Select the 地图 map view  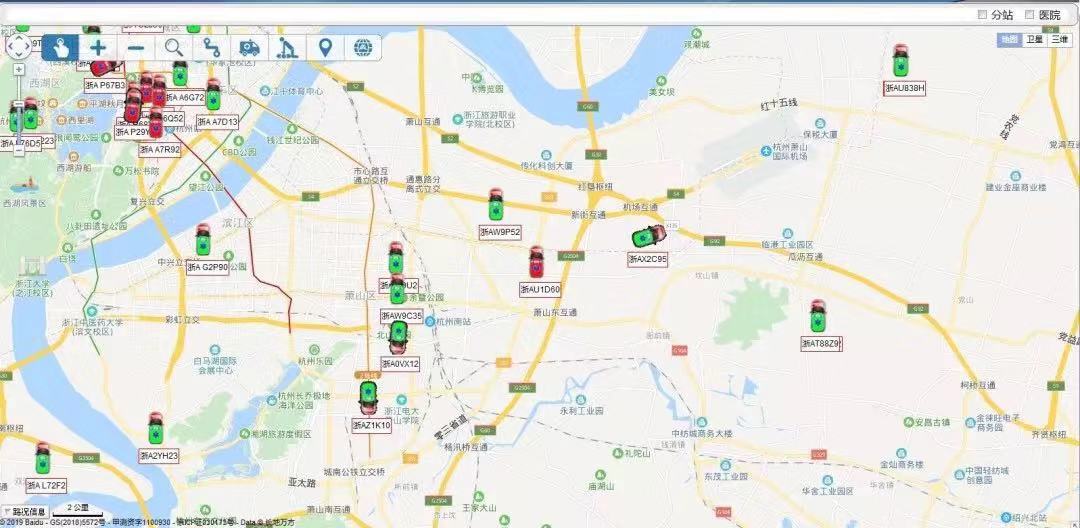1010,39
